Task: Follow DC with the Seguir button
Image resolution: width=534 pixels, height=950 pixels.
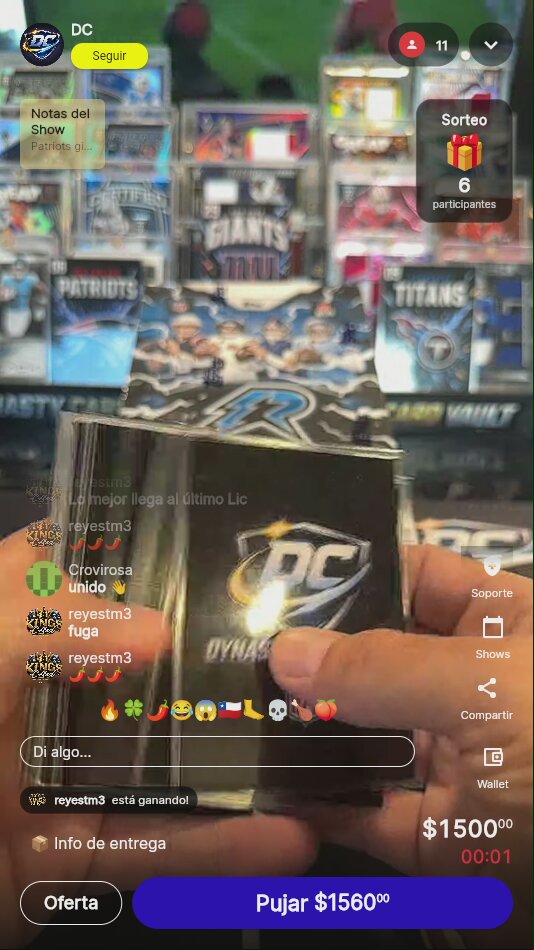Action: coord(109,56)
